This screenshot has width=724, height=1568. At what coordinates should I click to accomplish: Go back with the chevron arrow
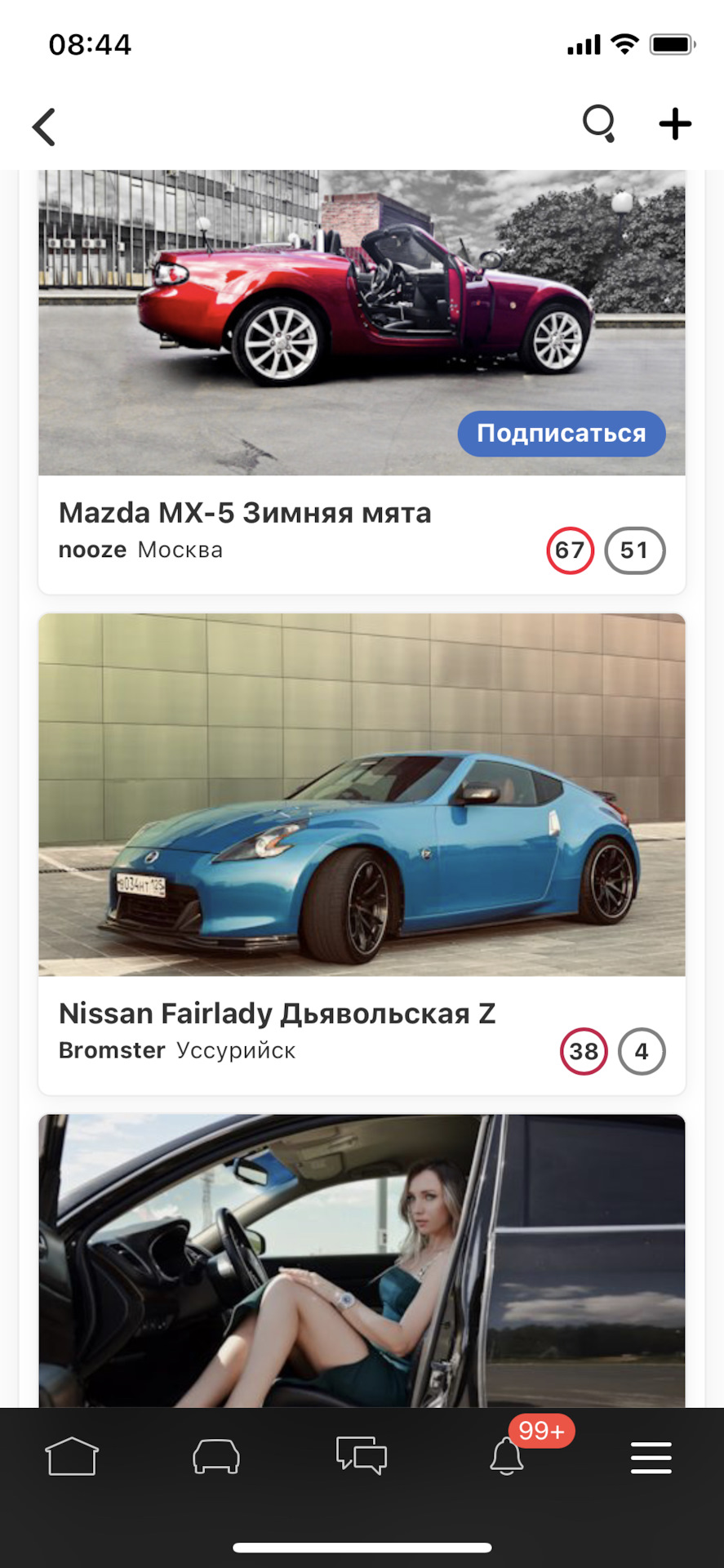coord(43,127)
